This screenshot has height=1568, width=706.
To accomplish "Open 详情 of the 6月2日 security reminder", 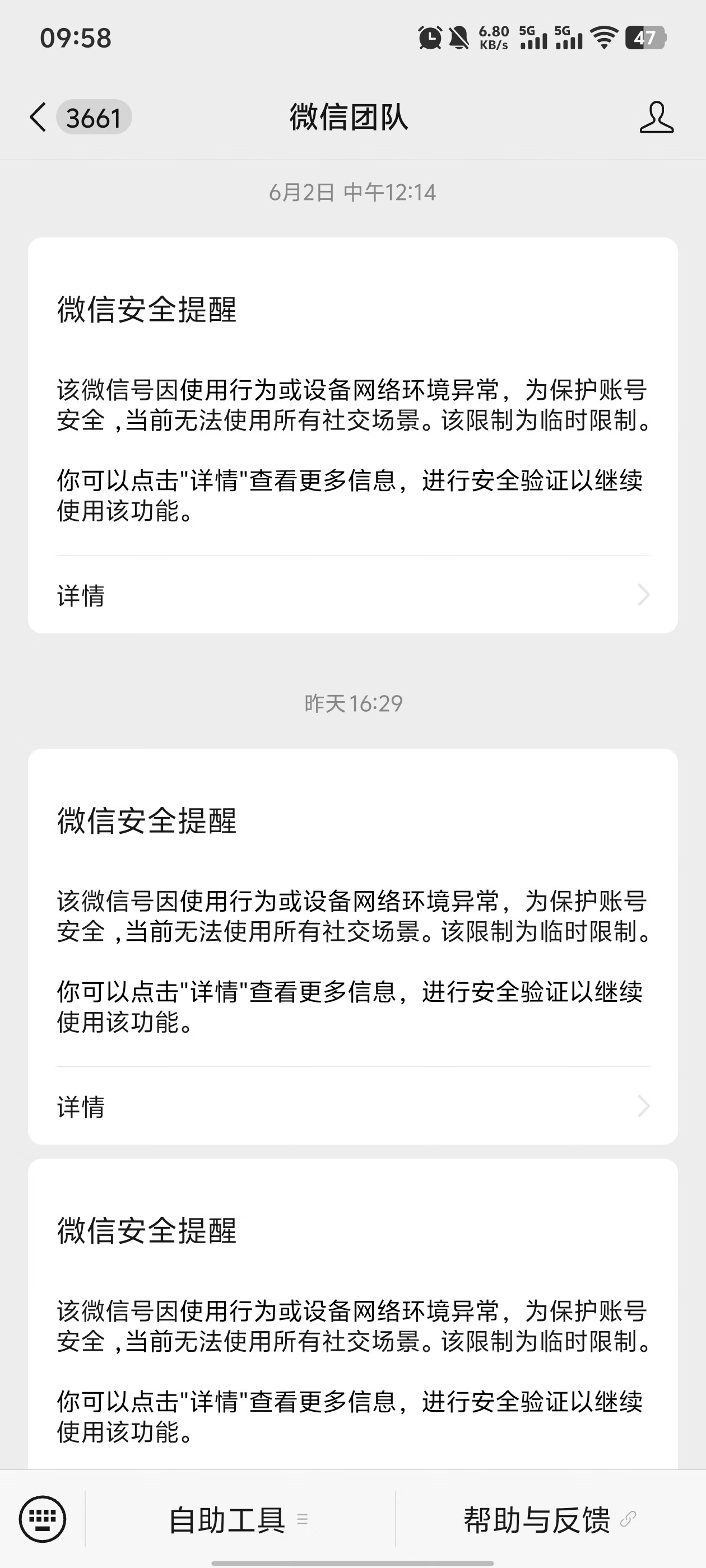I will (352, 595).
